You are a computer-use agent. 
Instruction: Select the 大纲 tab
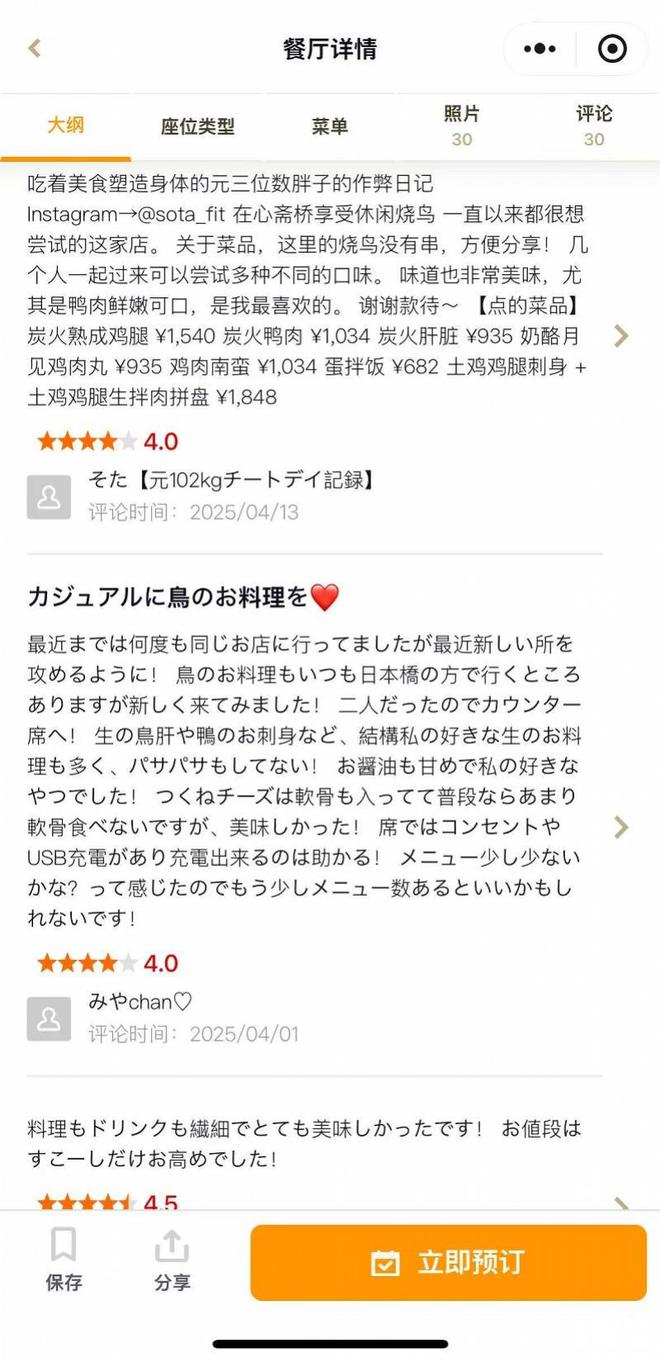click(x=65, y=126)
